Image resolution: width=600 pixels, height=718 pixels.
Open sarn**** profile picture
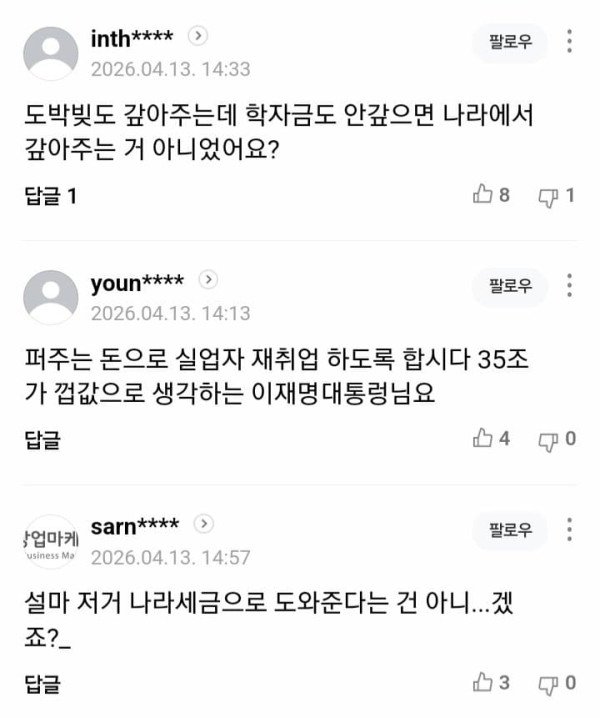(50, 541)
